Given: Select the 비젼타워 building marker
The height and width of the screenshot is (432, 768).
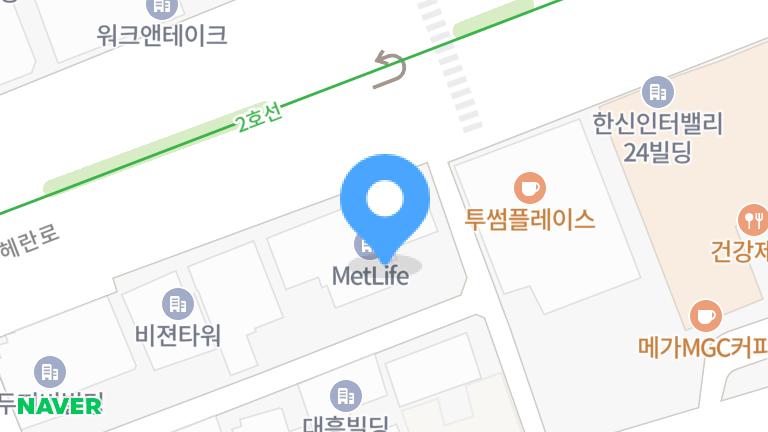Looking at the screenshot, I should 177,302.
